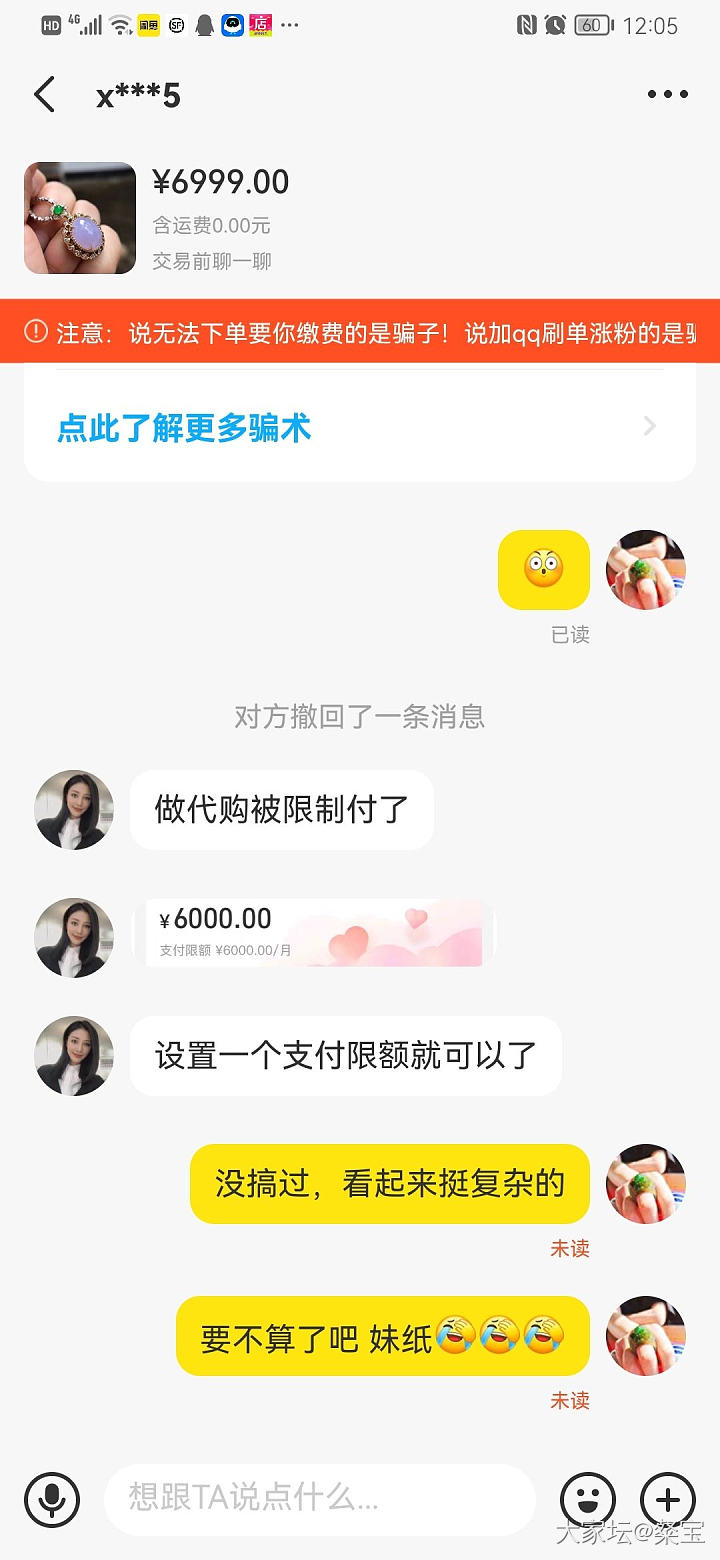Open the plus attachment menu

point(667,1499)
